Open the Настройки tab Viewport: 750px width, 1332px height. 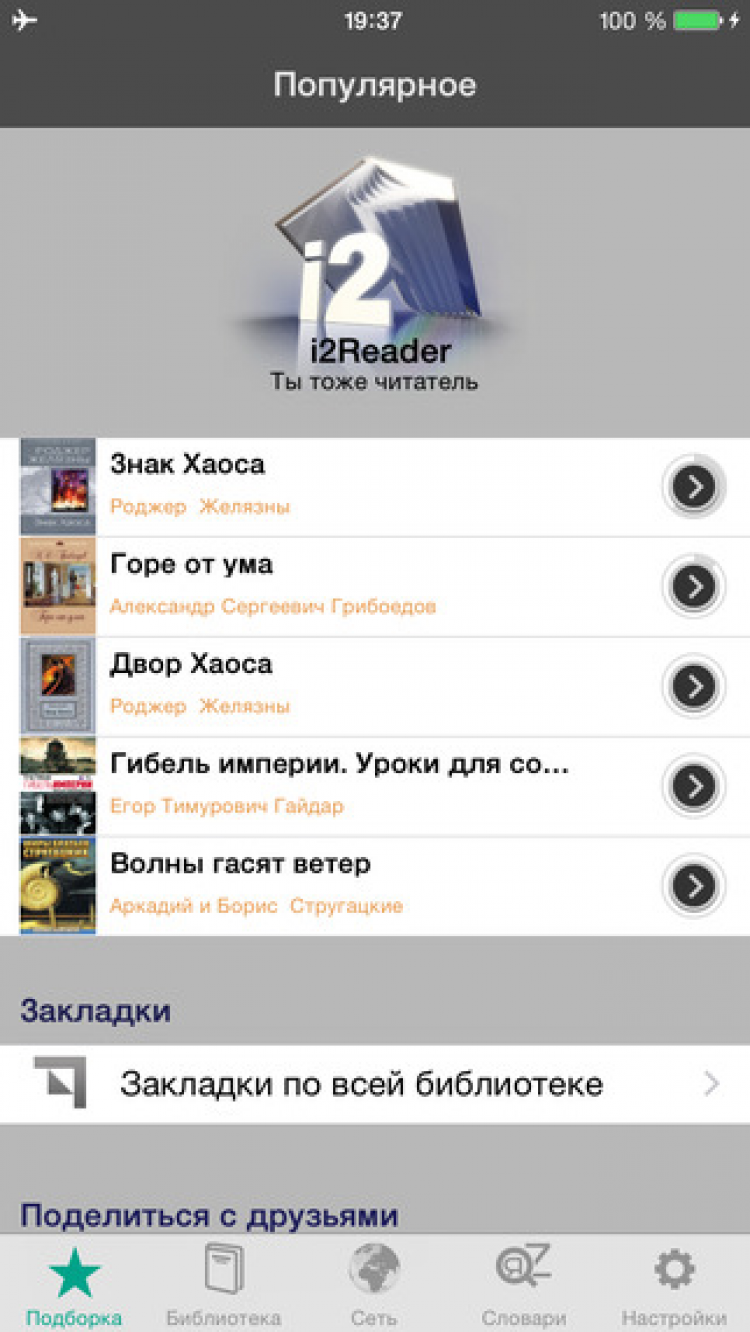coord(674,1285)
